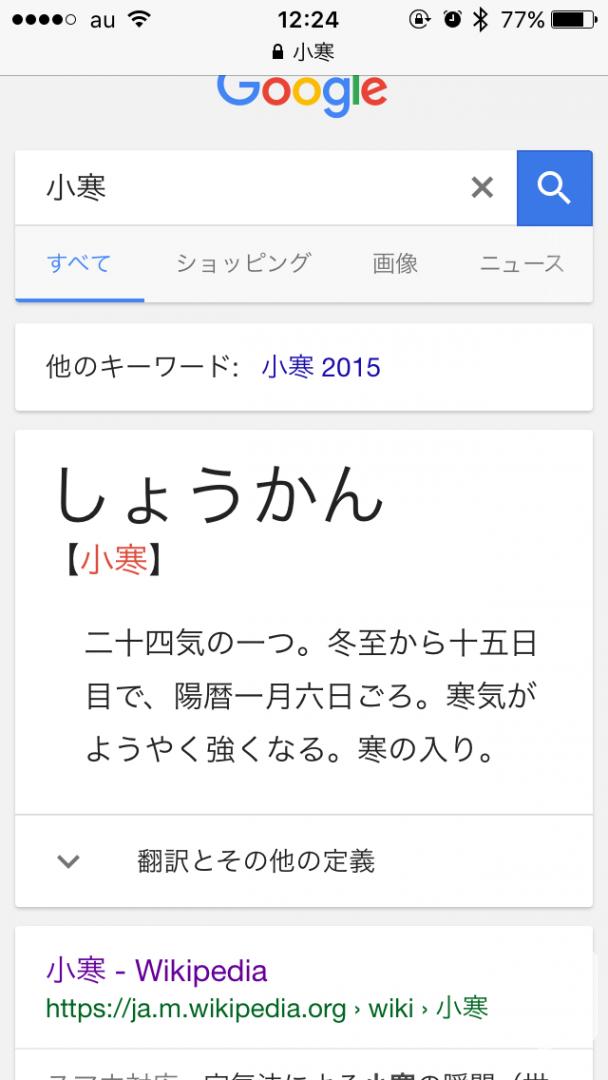Viewport: 608px width, 1080px height.
Task: Clear the search query with the X
Action: pyautogui.click(x=482, y=187)
